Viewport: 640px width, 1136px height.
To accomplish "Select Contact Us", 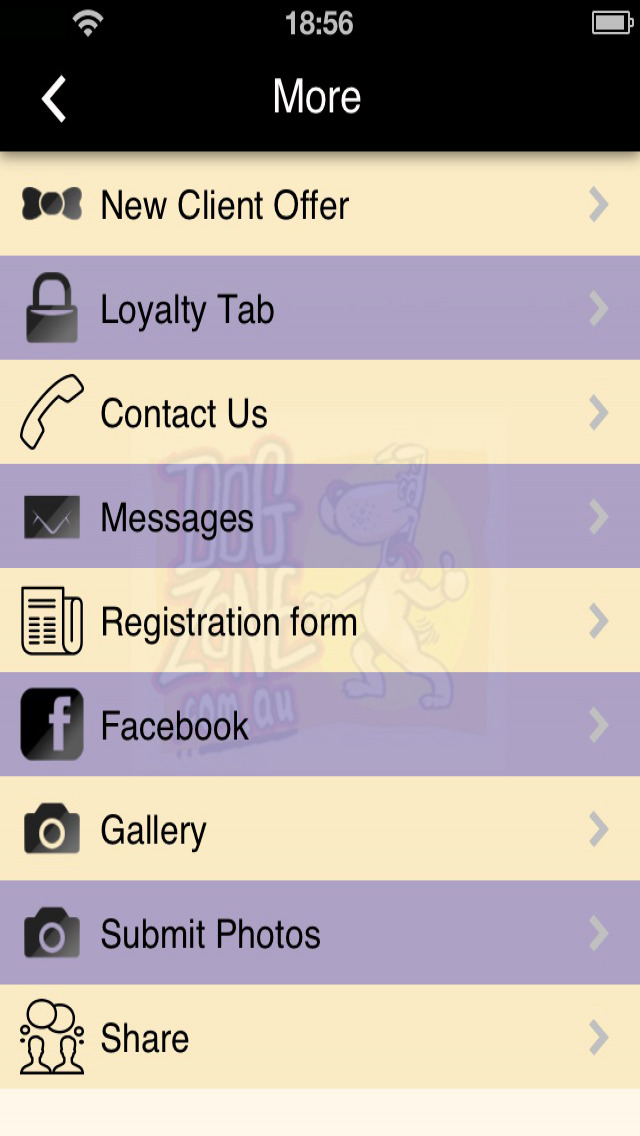I will click(320, 412).
